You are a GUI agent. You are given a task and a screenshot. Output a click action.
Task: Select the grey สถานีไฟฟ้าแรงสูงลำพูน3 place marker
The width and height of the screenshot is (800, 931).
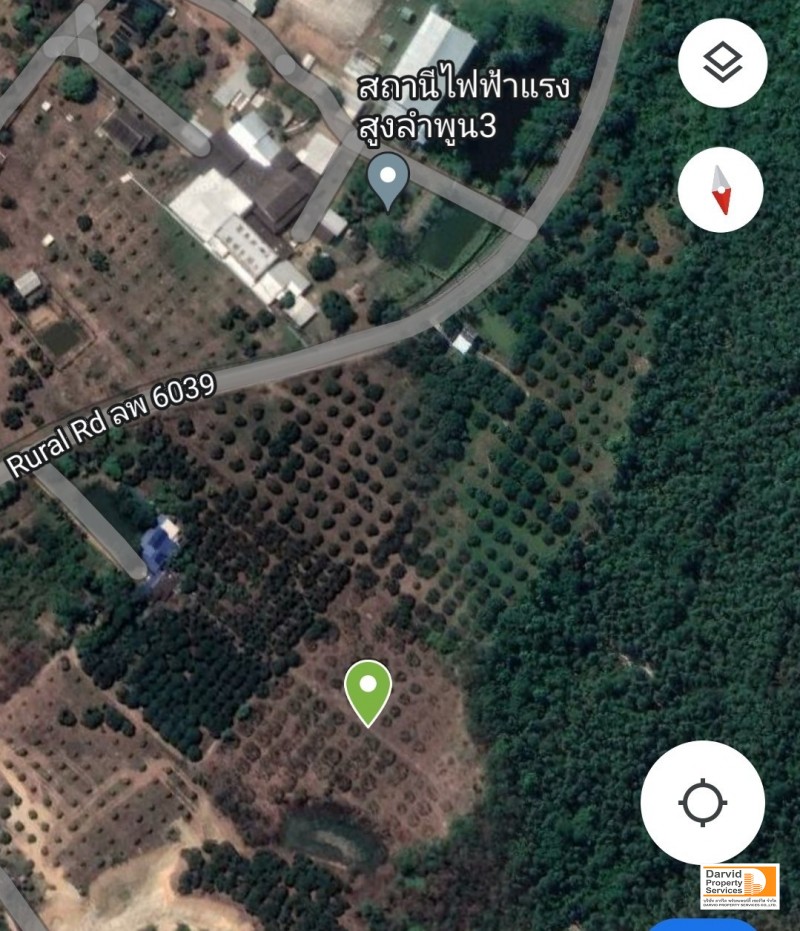388,180
